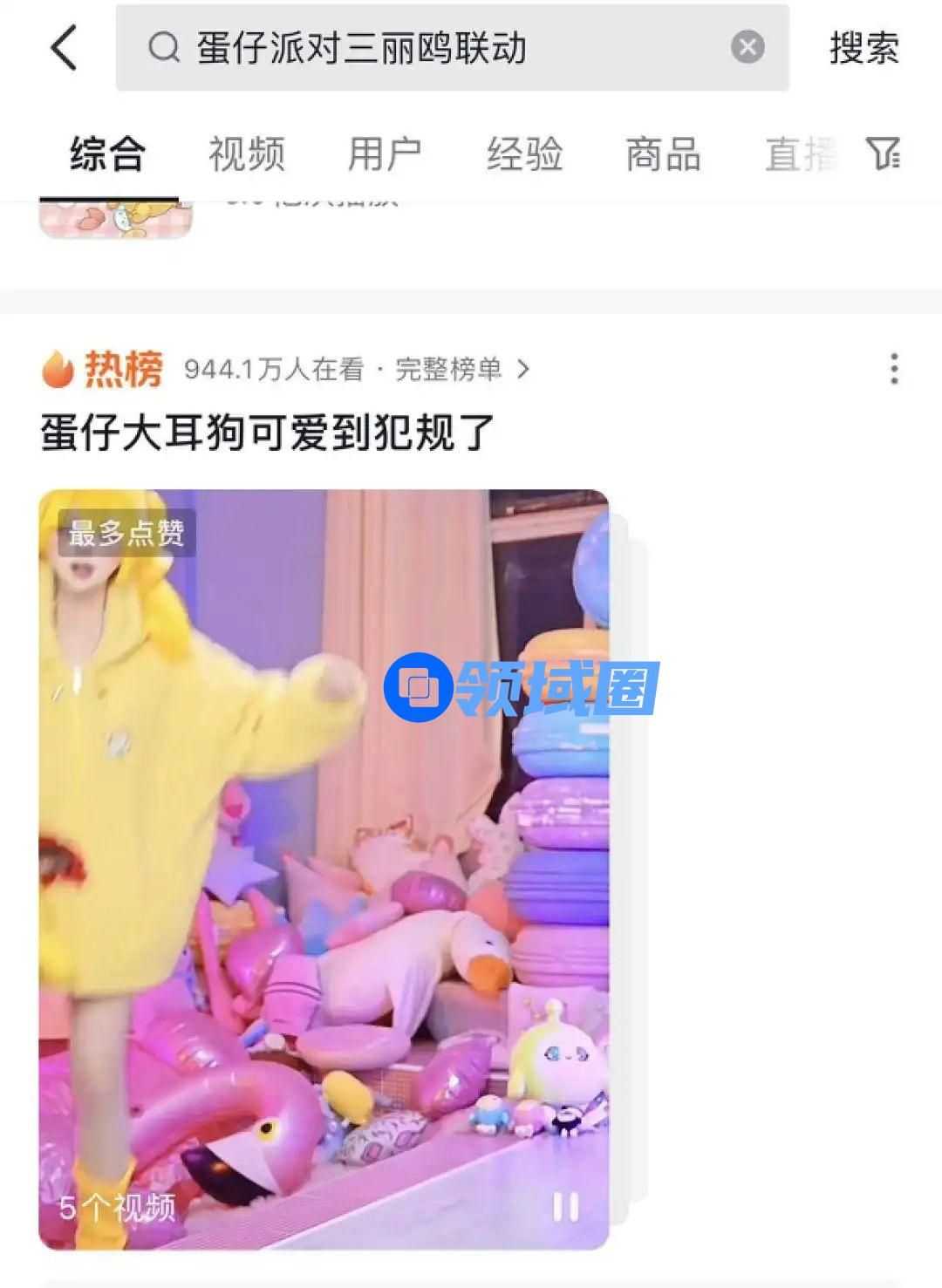942x1288 pixels.
Task: Clear the search text
Action: coord(747,47)
